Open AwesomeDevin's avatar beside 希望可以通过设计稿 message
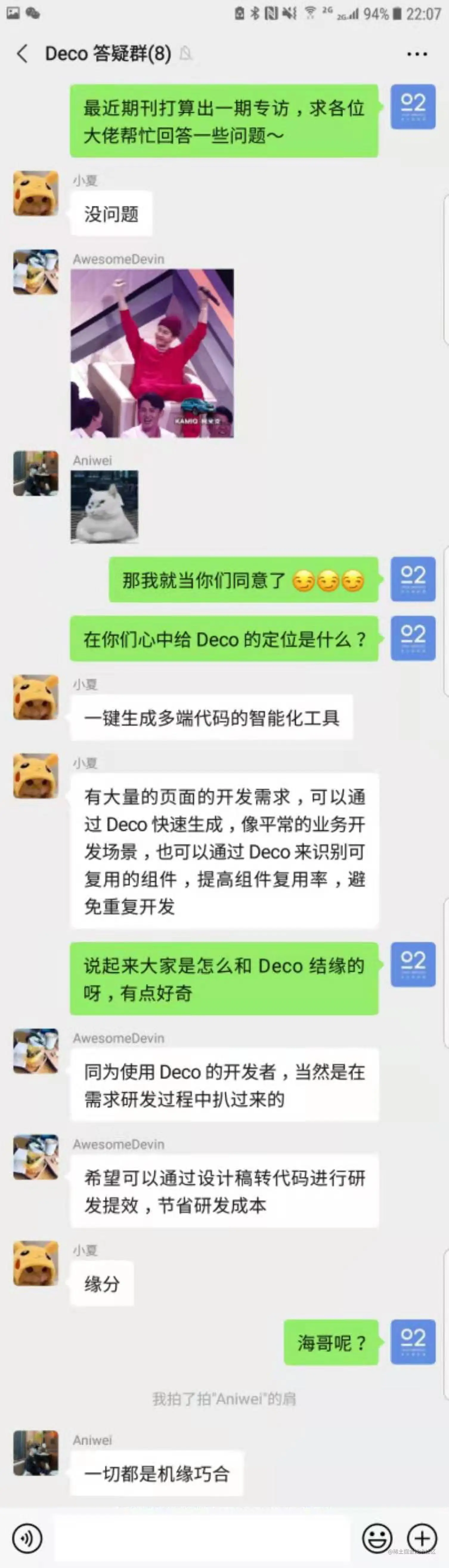Screen dimensions: 449x1568 36,1156
